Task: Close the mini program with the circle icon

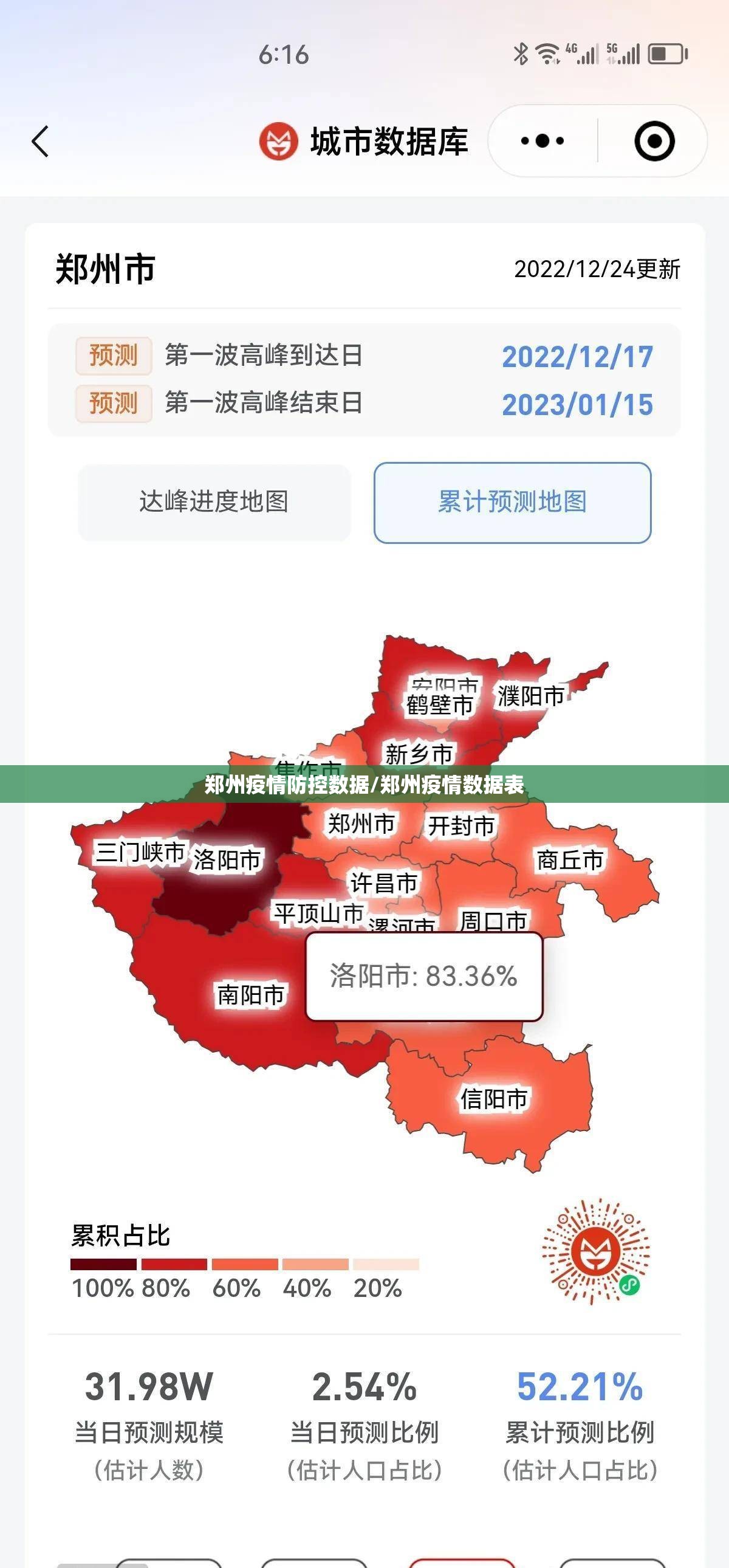Action: click(x=654, y=141)
